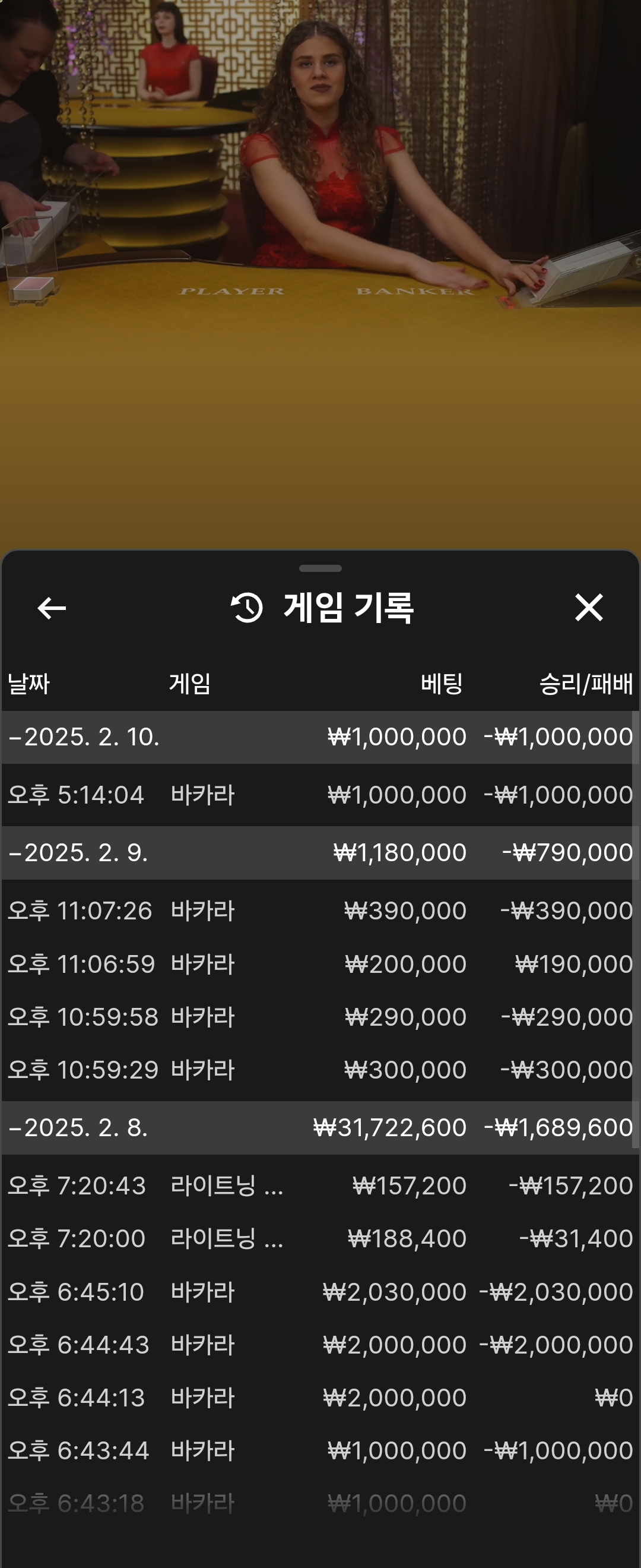Open the 오후 10:59:29 바카라 entry
This screenshot has height=1568, width=641.
[x=320, y=1070]
